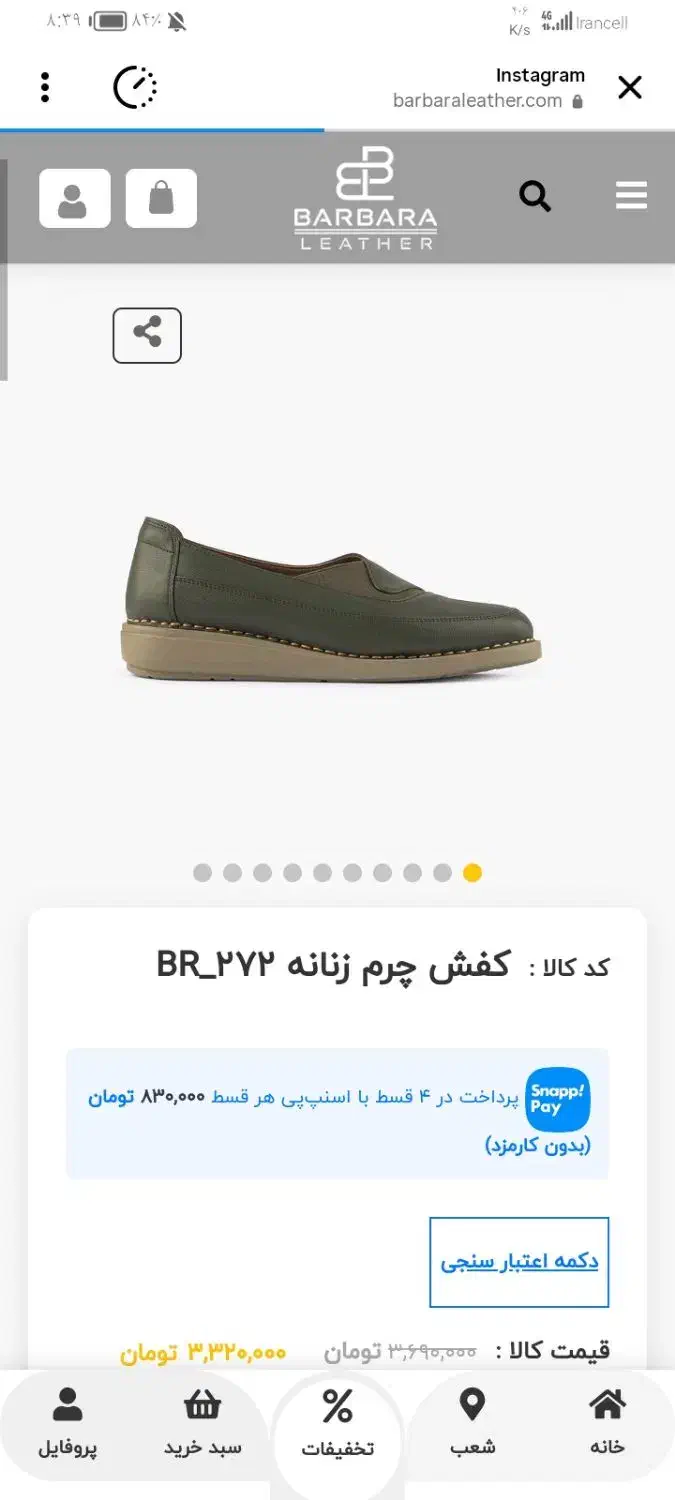Open the shopping bag icon
Screen dimensions: 675x1500
tap(161, 198)
